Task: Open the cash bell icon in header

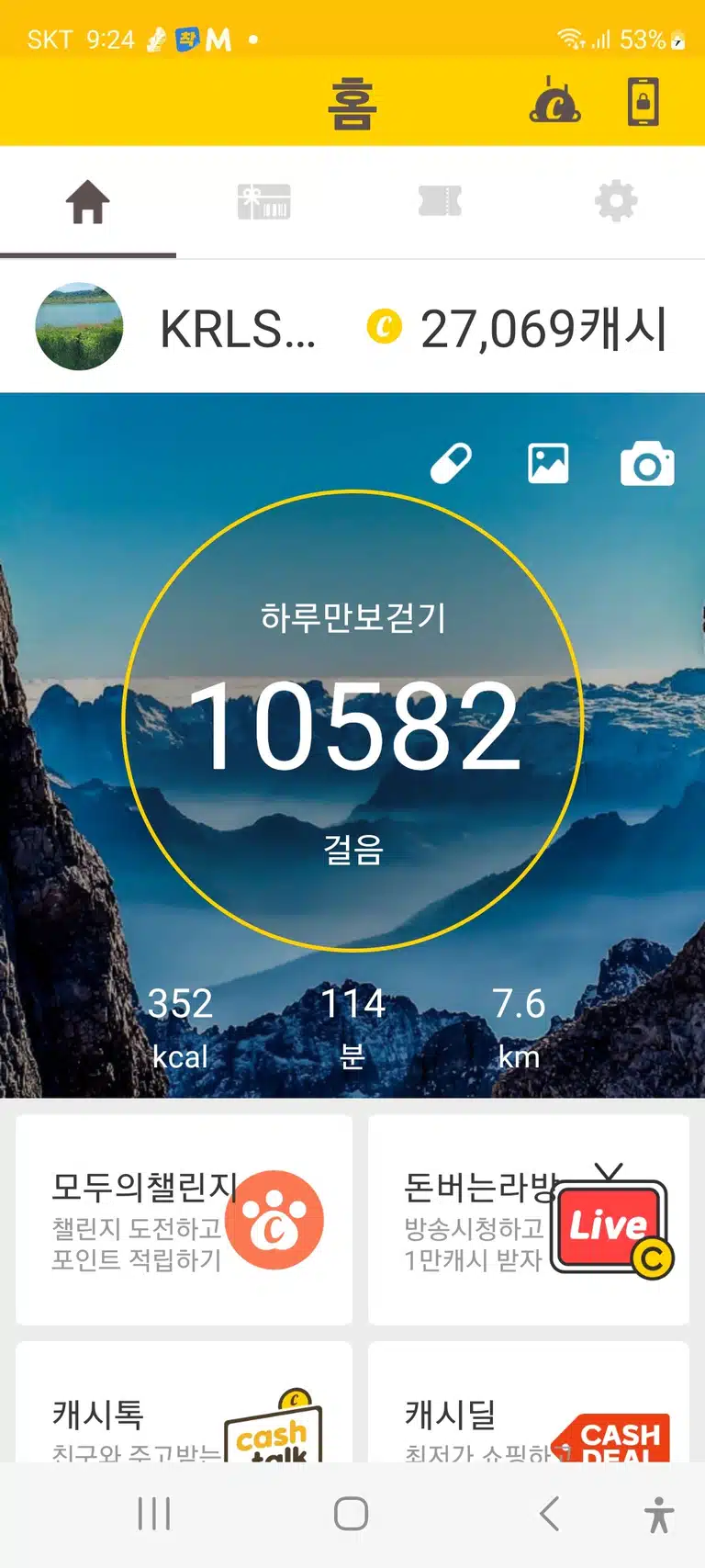Action: [x=554, y=100]
